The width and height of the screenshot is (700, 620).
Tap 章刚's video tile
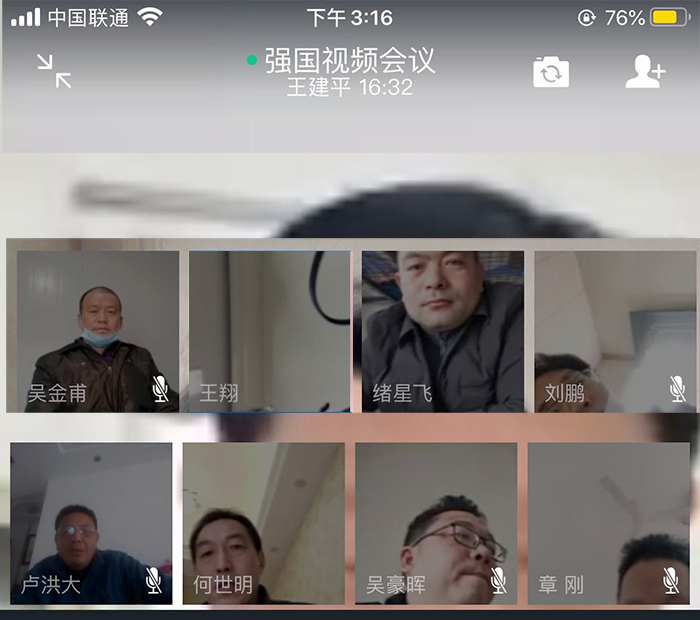point(608,523)
